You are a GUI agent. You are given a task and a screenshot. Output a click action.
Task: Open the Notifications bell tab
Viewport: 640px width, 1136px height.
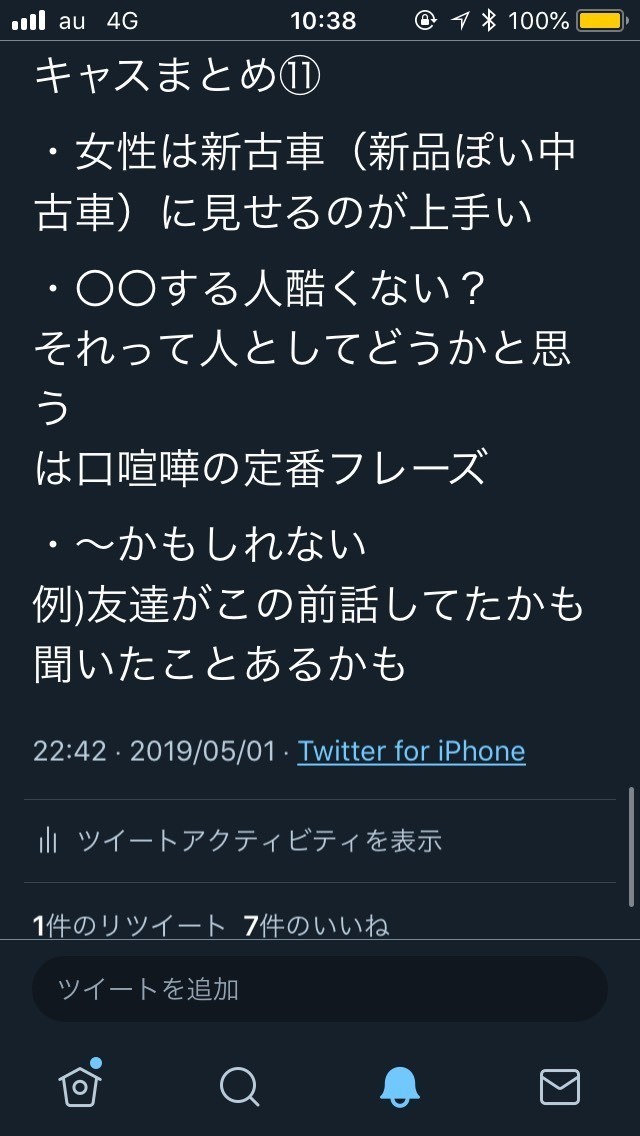(400, 1086)
